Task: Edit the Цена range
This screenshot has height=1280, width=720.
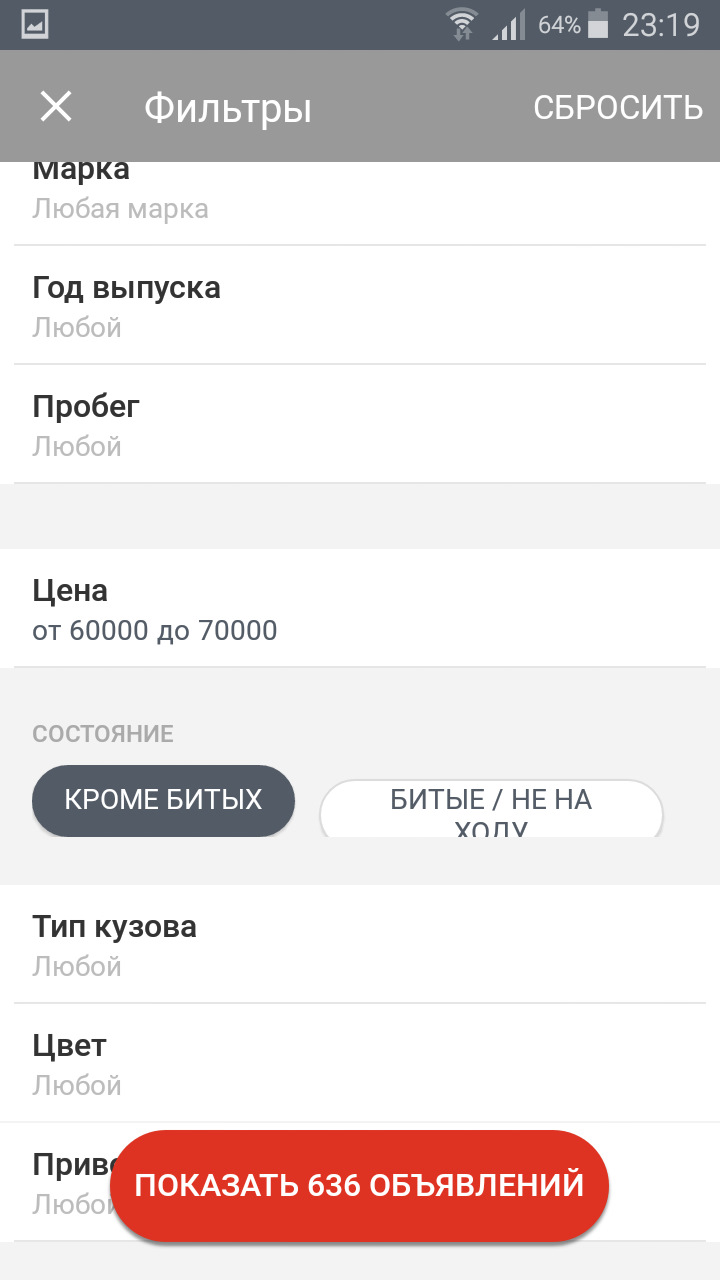Action: pyautogui.click(x=360, y=608)
